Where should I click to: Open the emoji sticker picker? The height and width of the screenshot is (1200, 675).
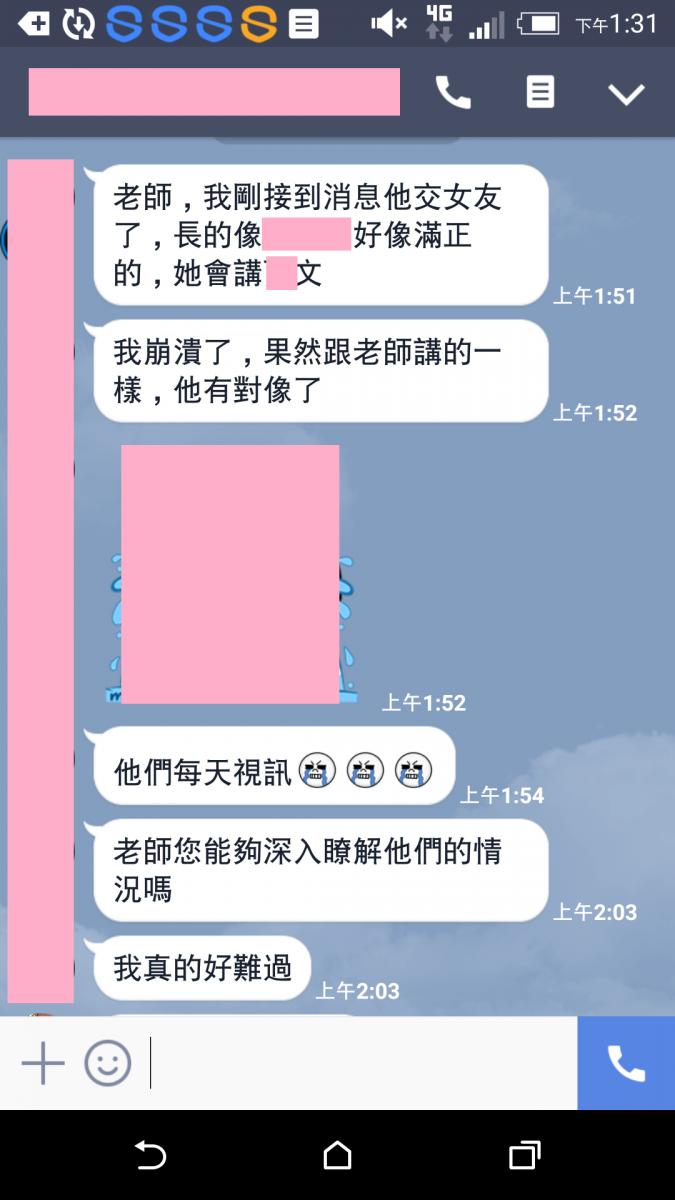[x=108, y=1063]
